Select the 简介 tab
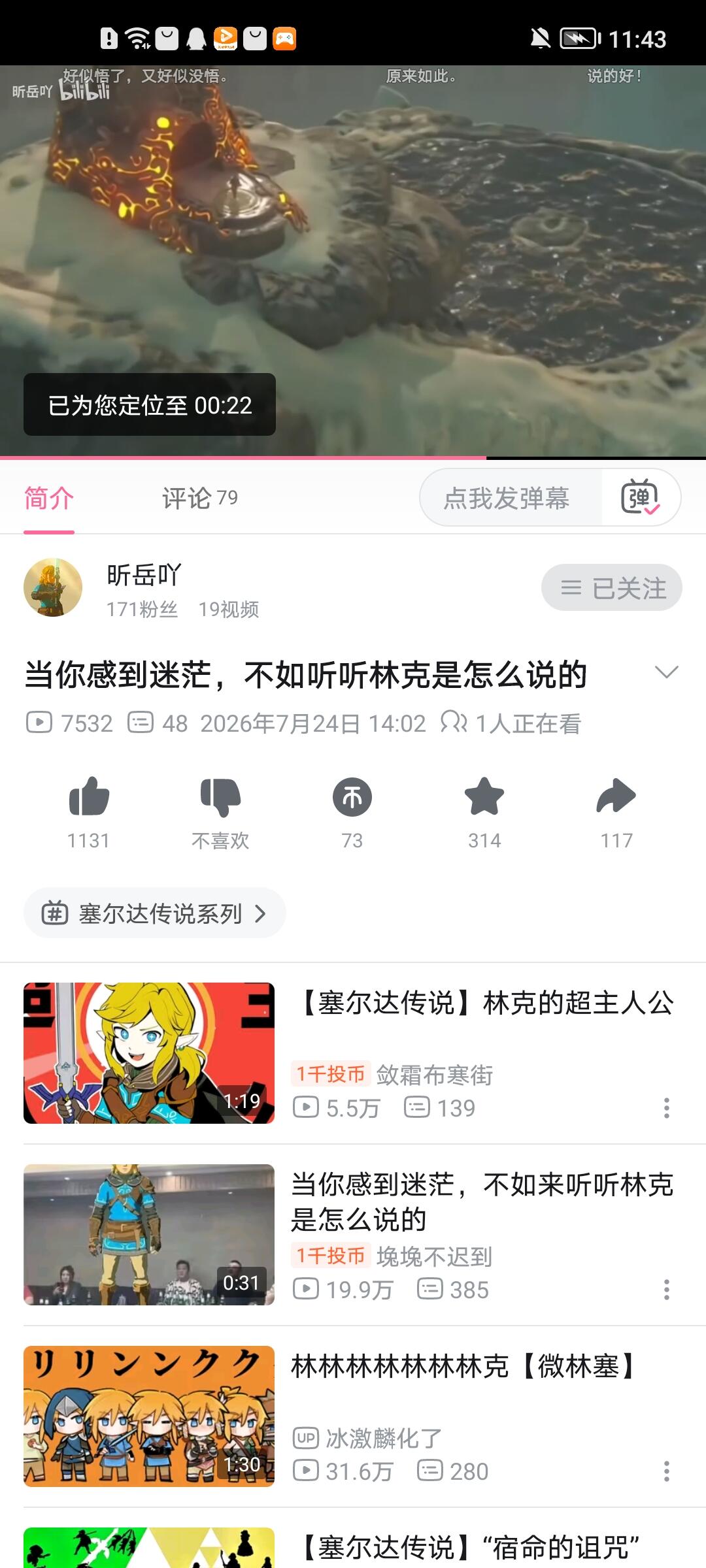This screenshot has height=1568, width=706. (49, 498)
